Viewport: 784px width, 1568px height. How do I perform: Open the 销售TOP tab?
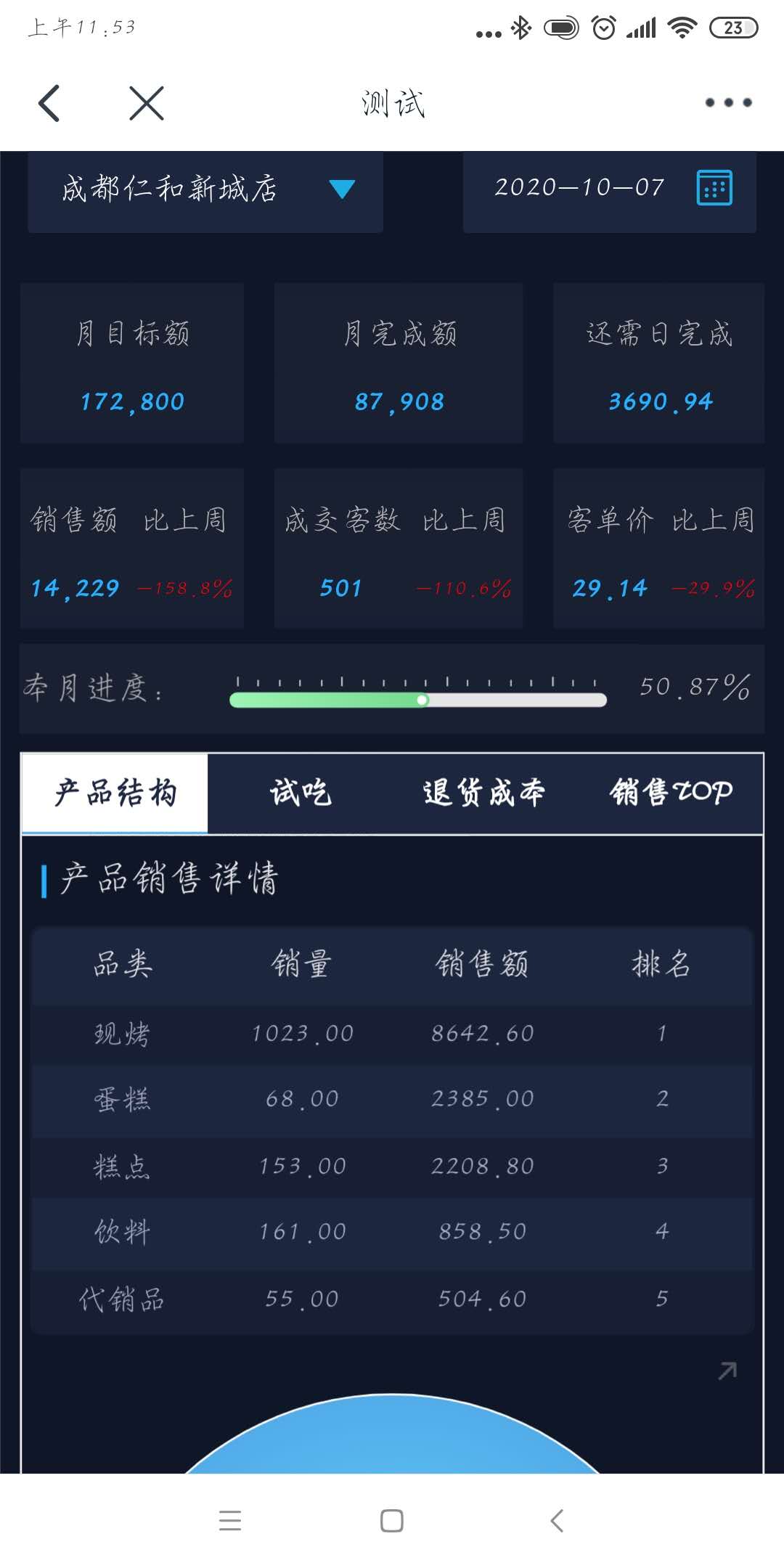click(671, 793)
